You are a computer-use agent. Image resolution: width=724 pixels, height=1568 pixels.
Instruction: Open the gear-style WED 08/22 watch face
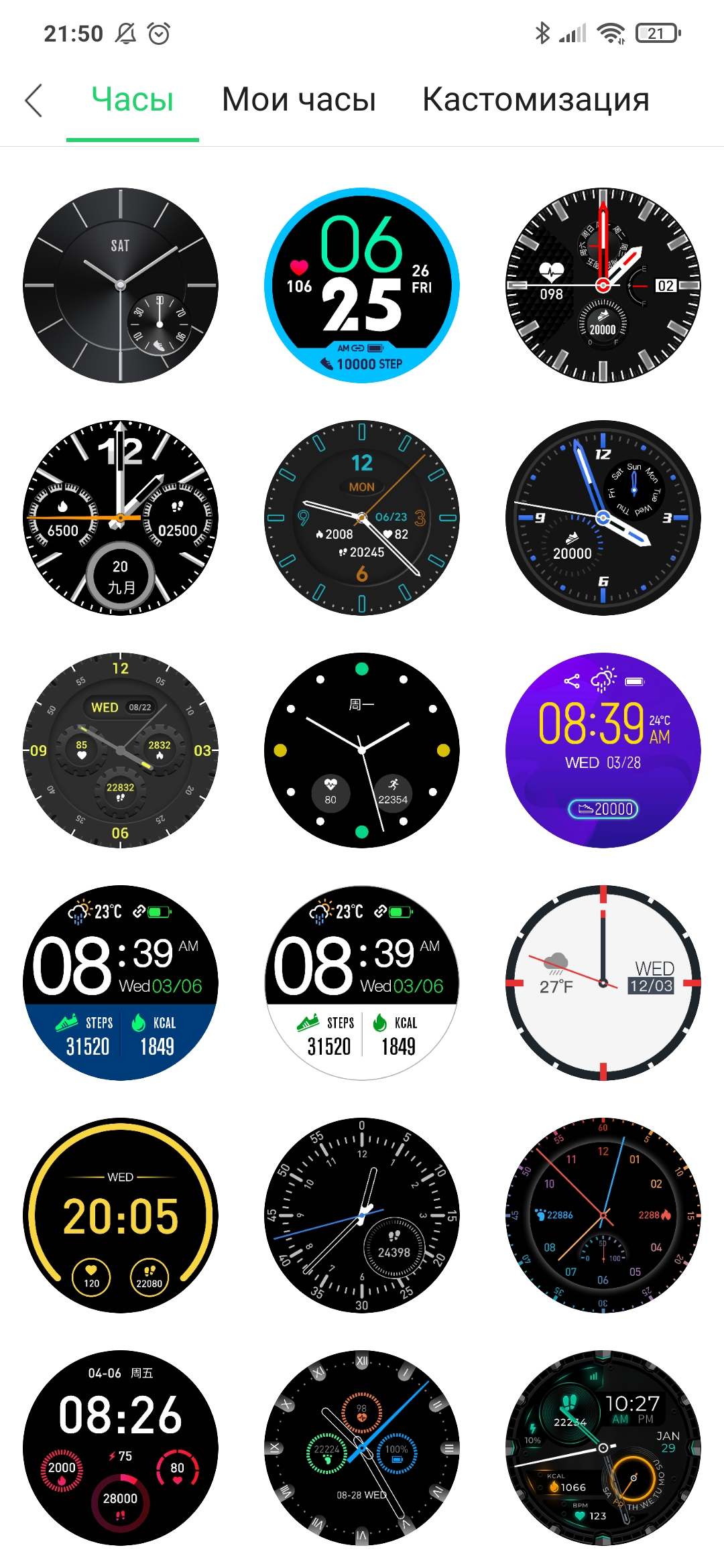(x=121, y=750)
